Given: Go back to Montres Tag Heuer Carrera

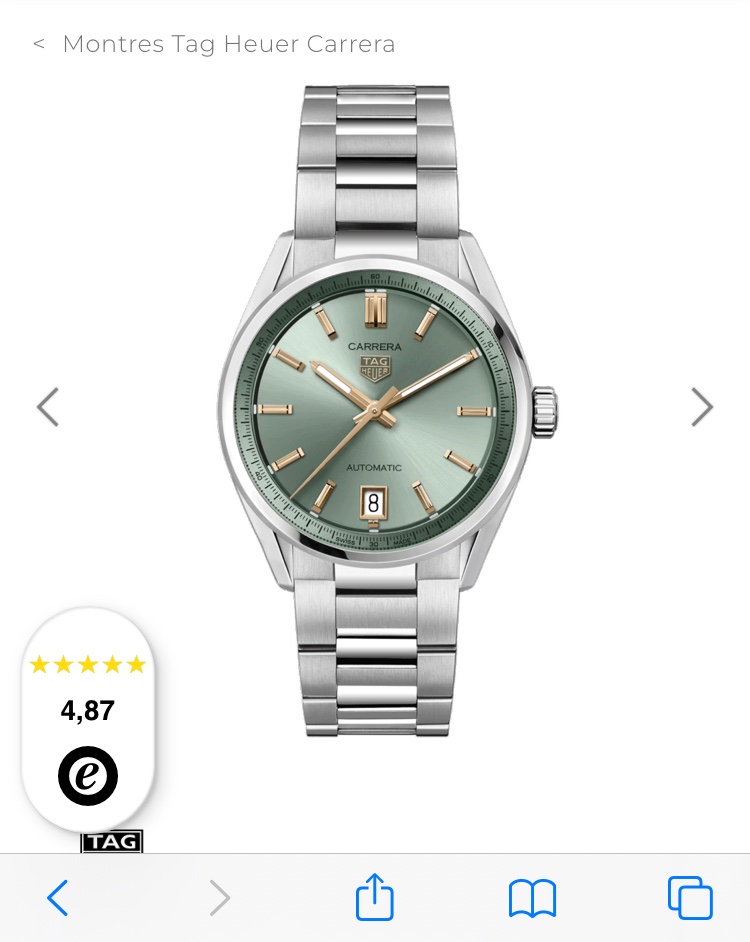Looking at the screenshot, I should click(215, 44).
